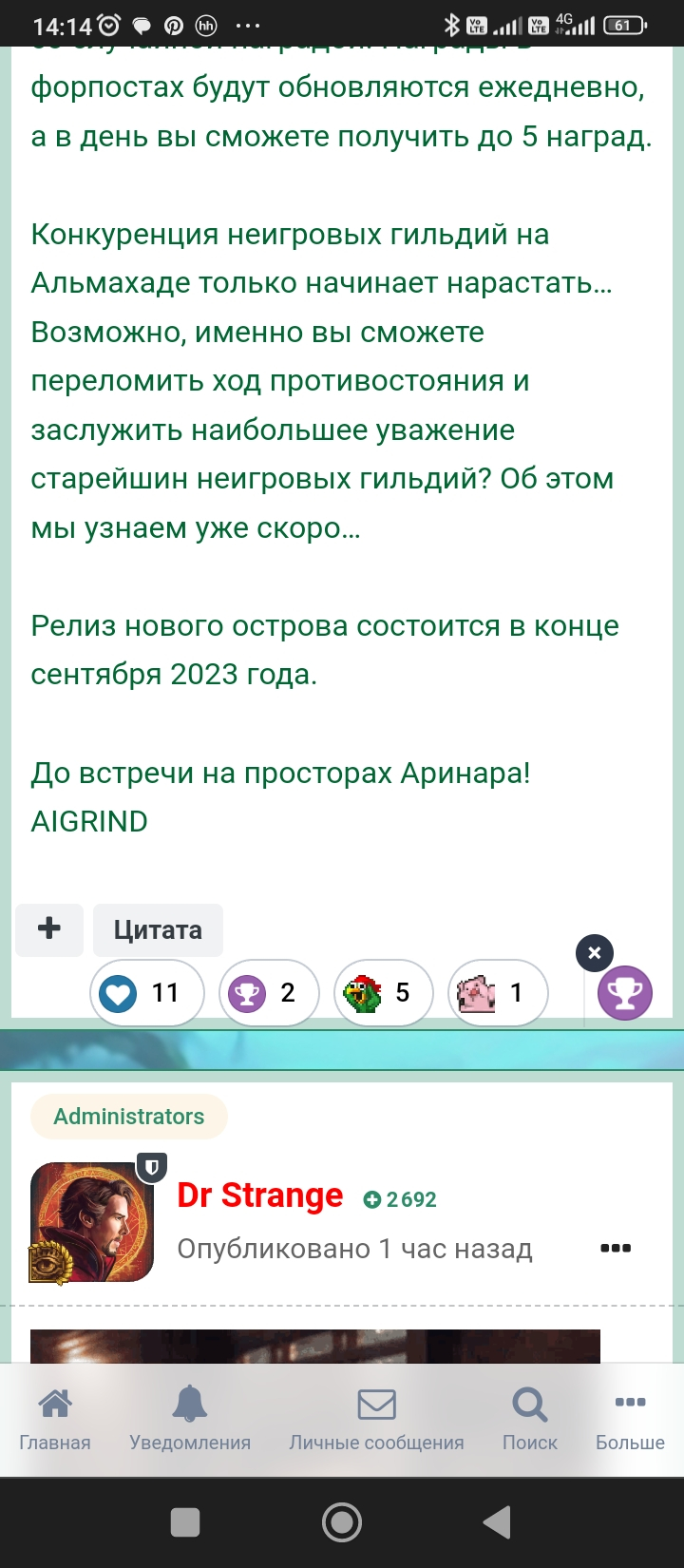The height and width of the screenshot is (1568, 684).
Task: Open the Administrators group badge
Action: (129, 1117)
